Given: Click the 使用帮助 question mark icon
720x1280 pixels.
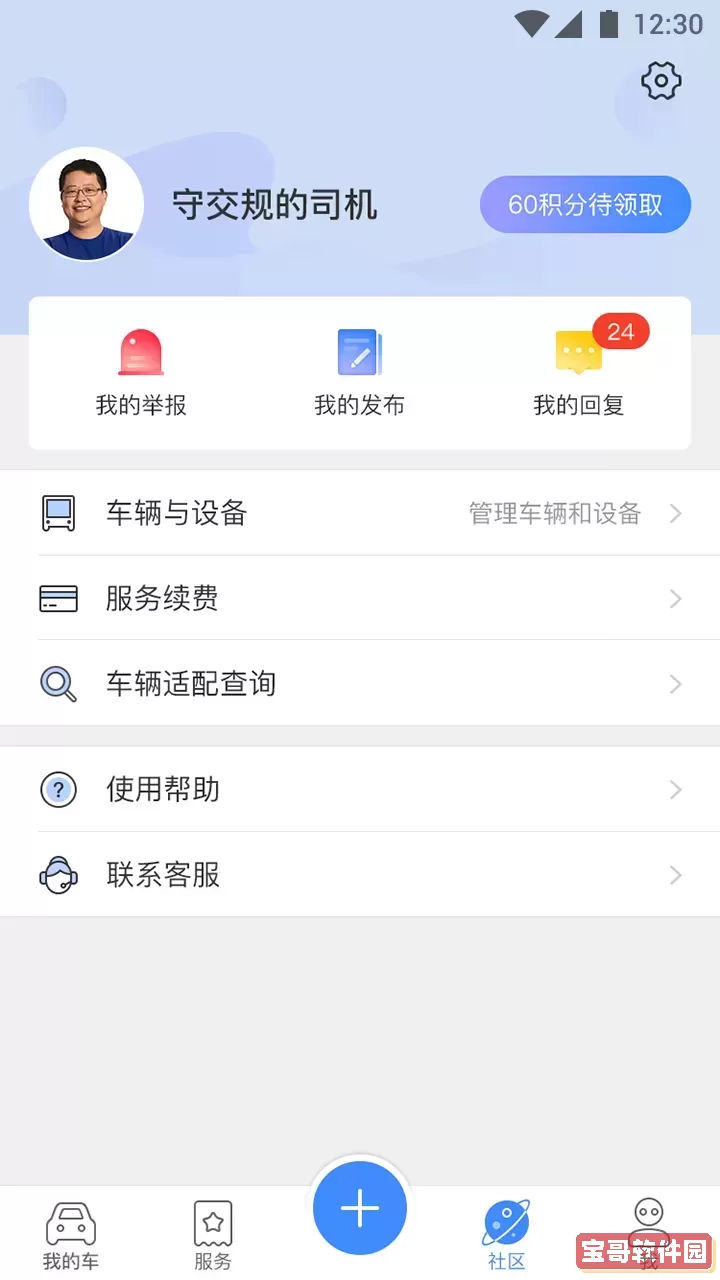Looking at the screenshot, I should pyautogui.click(x=58, y=789).
